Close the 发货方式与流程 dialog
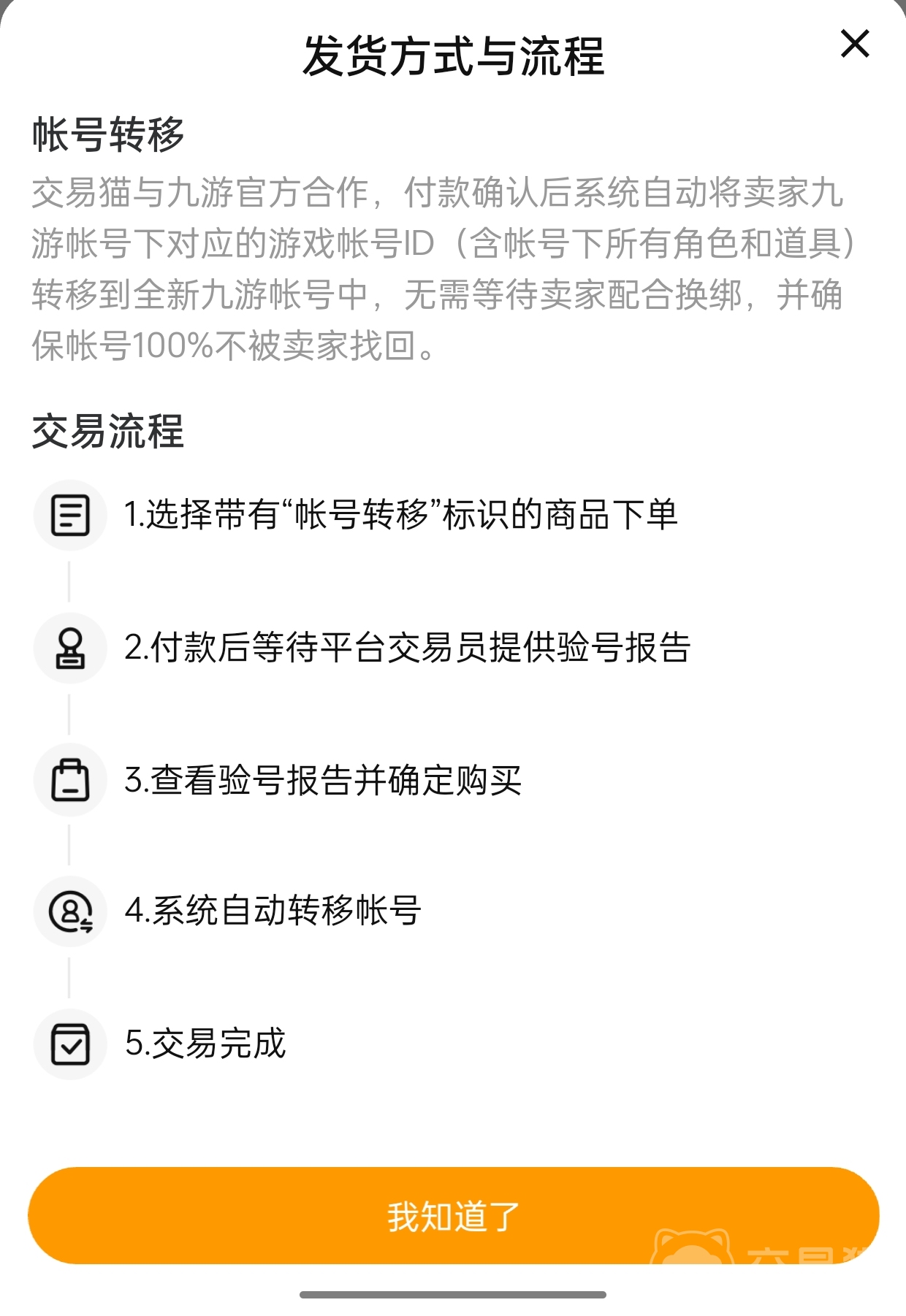Viewport: 906px width, 1316px height. tap(854, 44)
